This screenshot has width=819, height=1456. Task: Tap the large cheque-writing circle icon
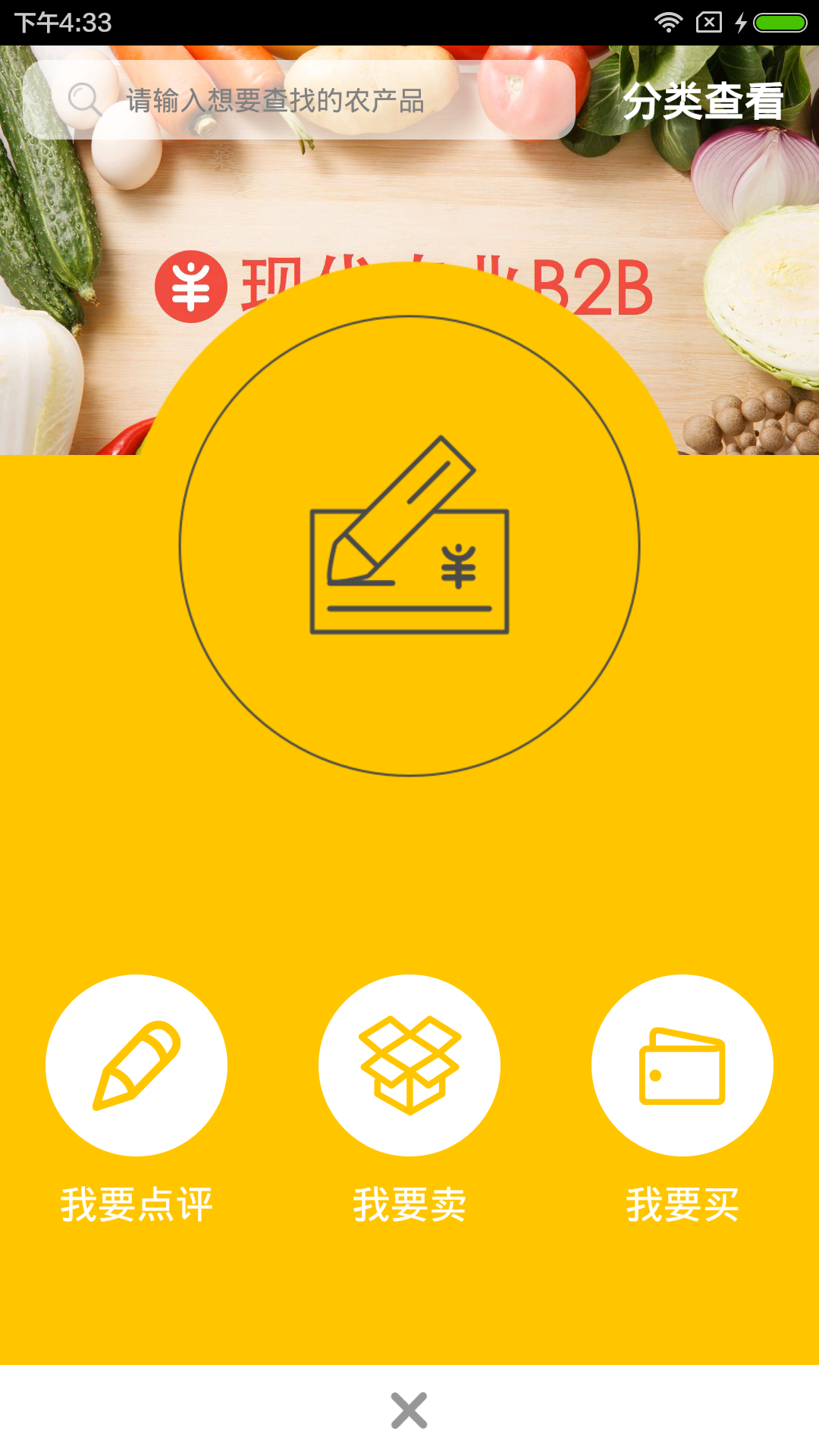(409, 546)
